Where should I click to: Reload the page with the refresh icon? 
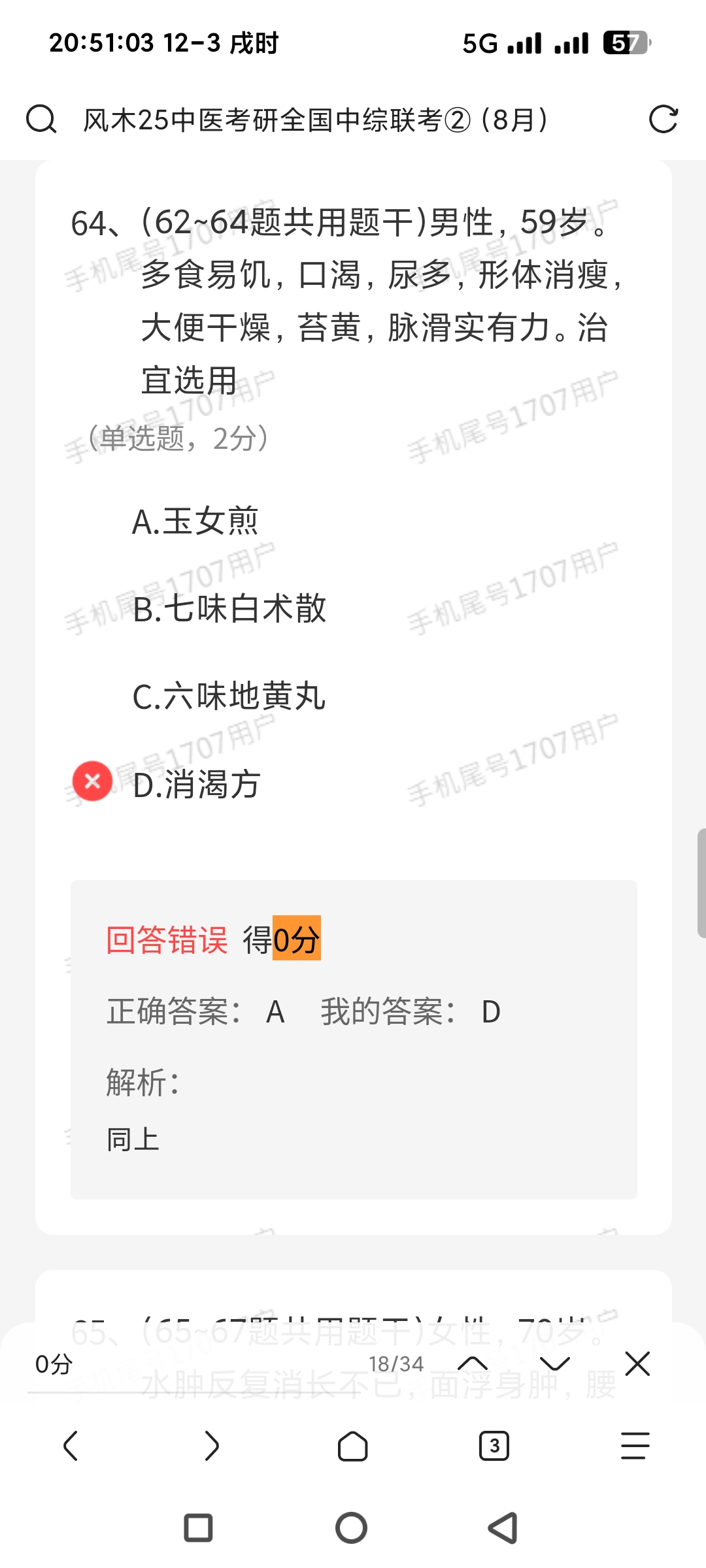point(663,120)
